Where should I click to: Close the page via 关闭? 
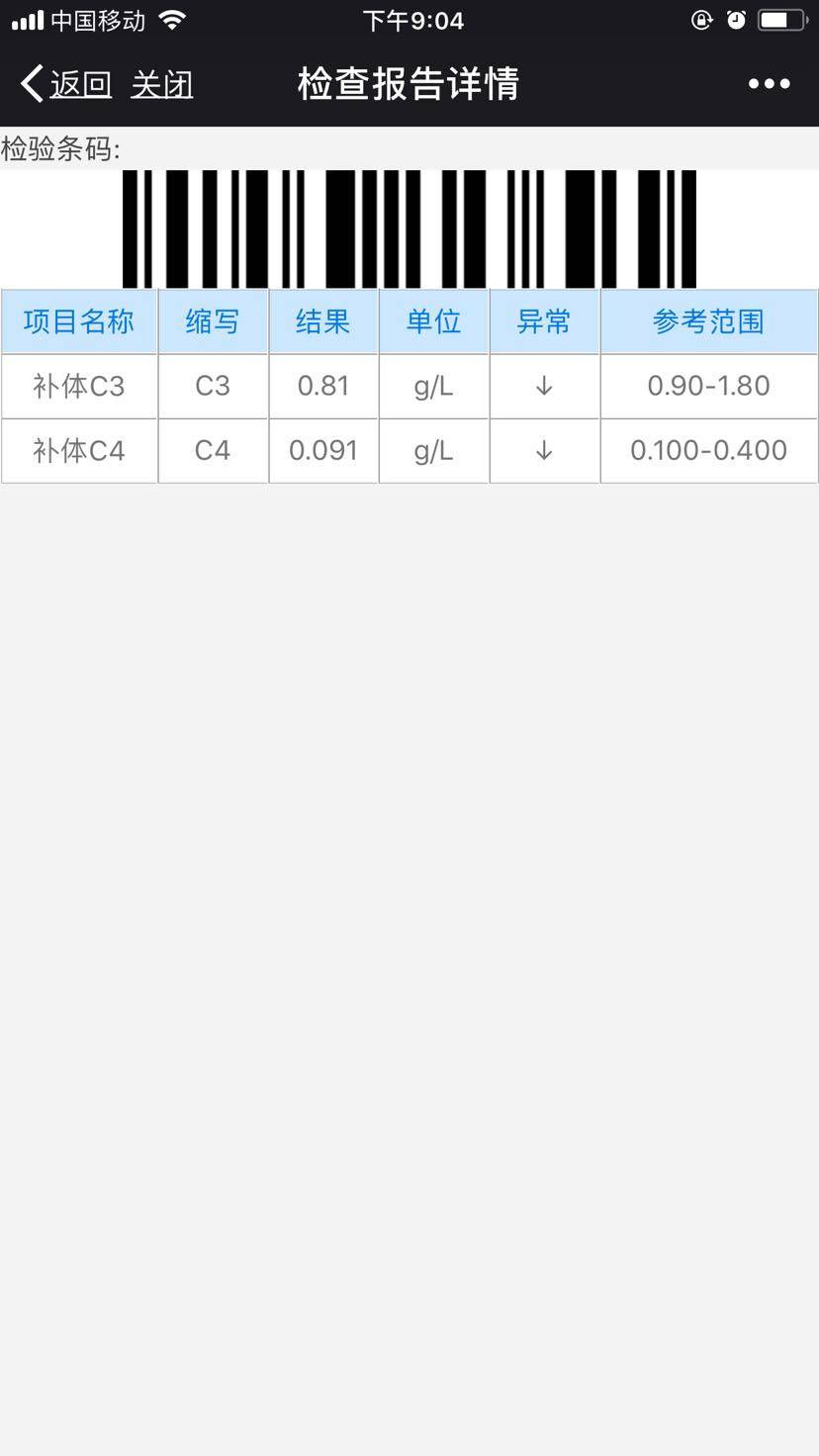click(x=161, y=84)
